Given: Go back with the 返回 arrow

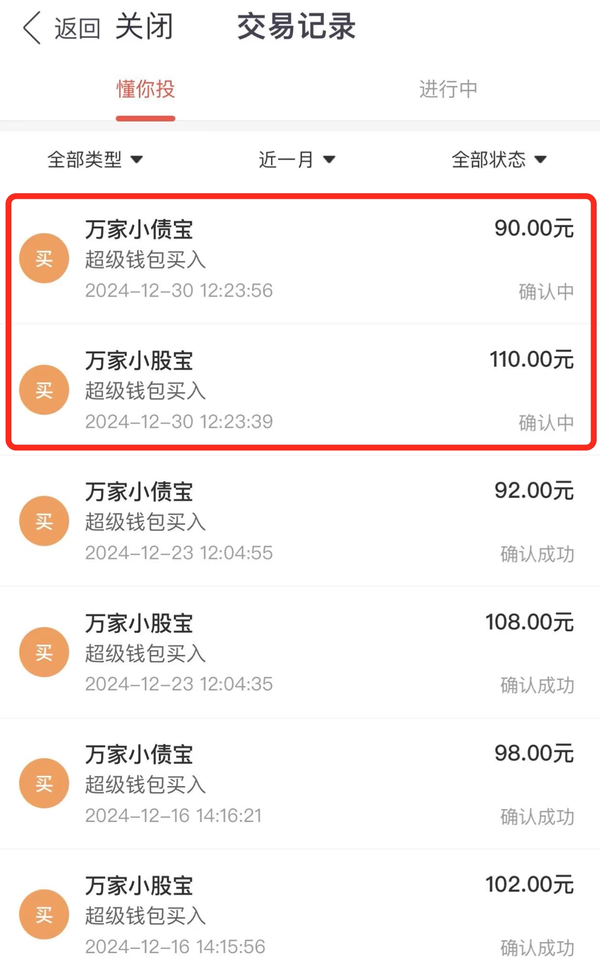Looking at the screenshot, I should [61, 28].
